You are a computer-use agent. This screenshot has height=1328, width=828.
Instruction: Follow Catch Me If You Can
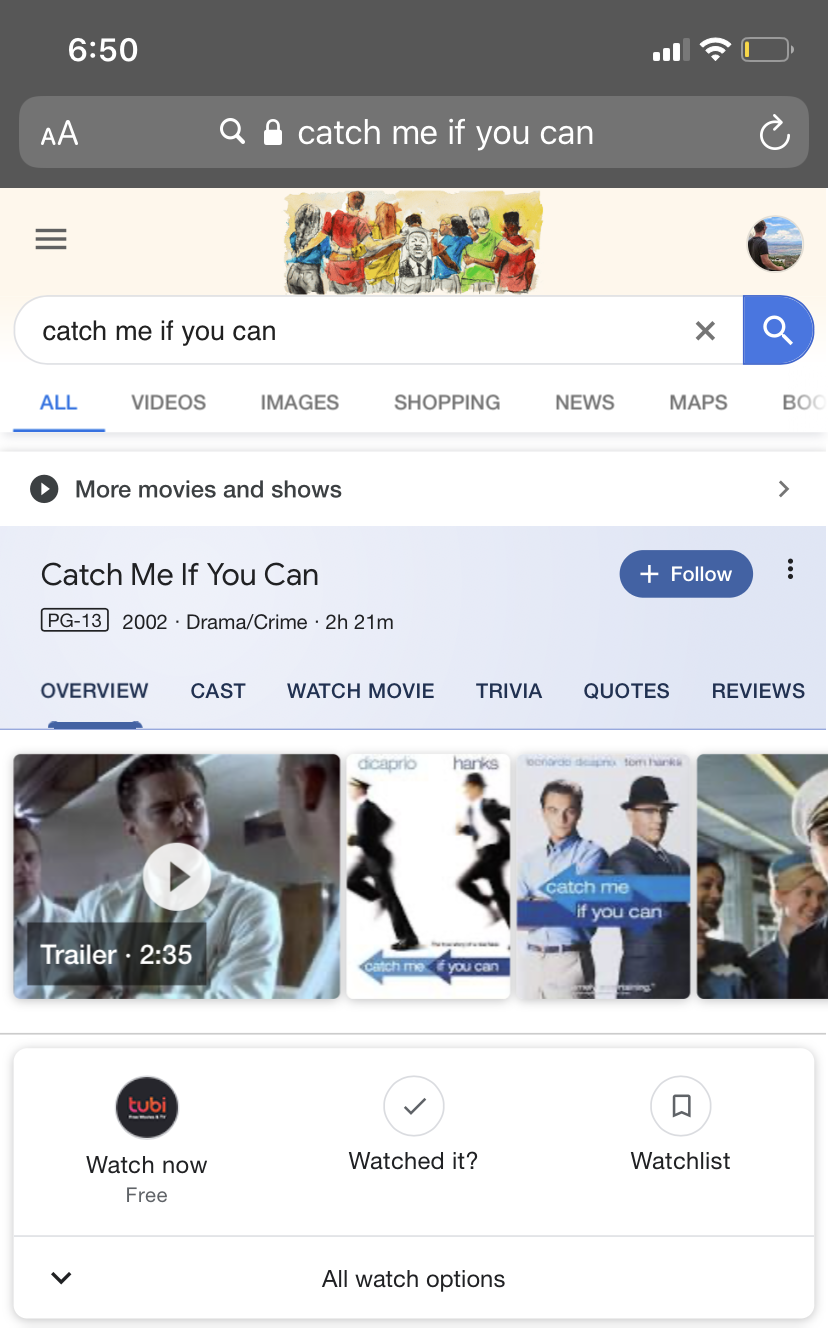click(x=686, y=574)
